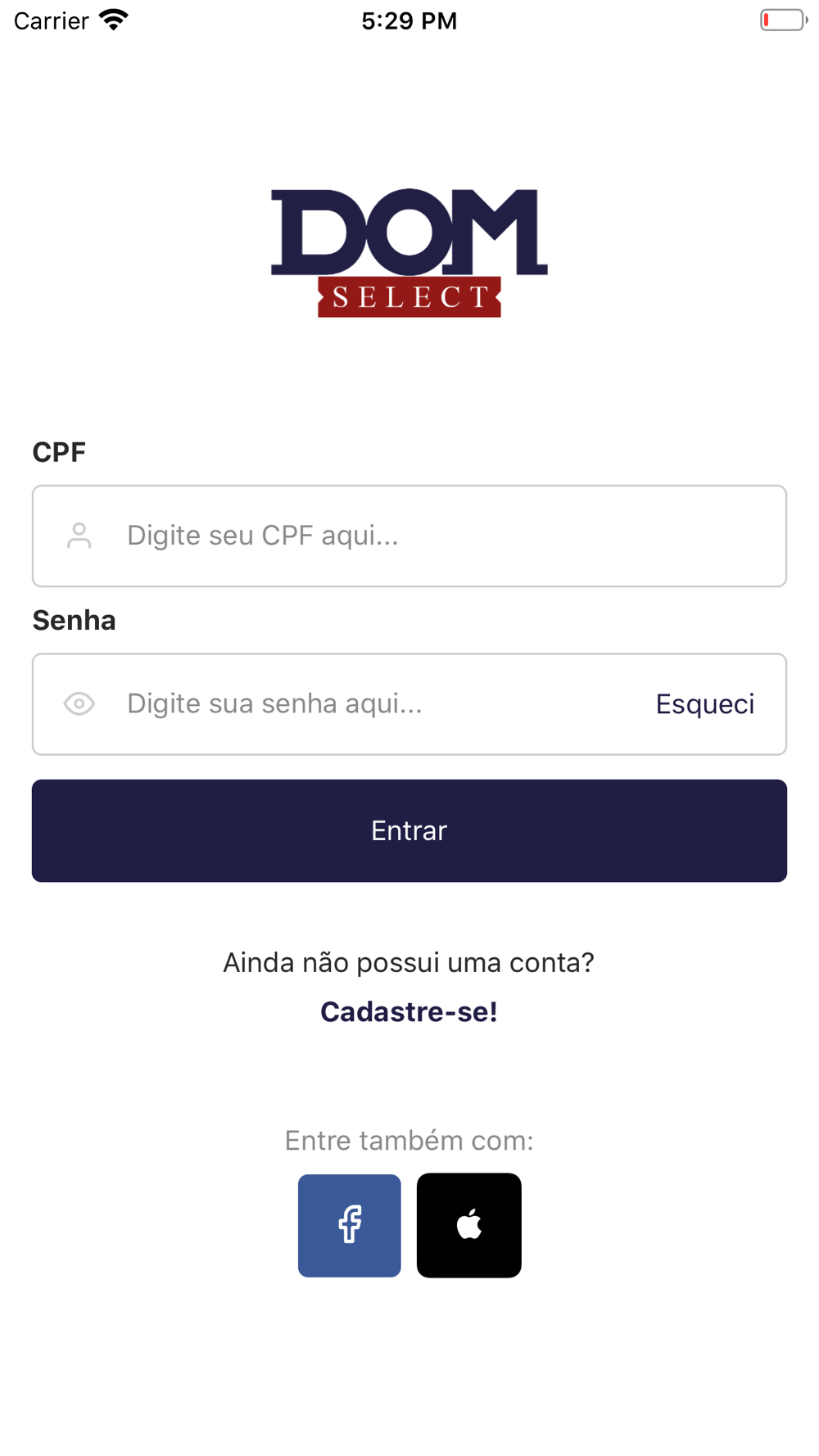
Task: Open the Cadastre-se sign-up link
Action: click(x=409, y=1011)
